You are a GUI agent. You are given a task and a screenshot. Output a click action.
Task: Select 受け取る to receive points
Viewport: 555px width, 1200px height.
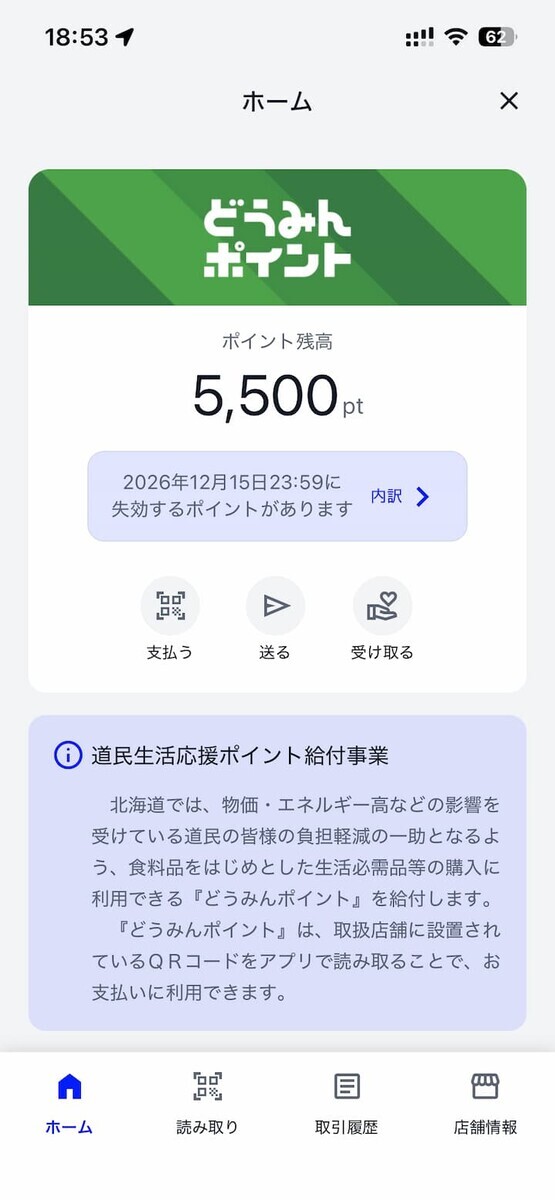click(x=382, y=619)
